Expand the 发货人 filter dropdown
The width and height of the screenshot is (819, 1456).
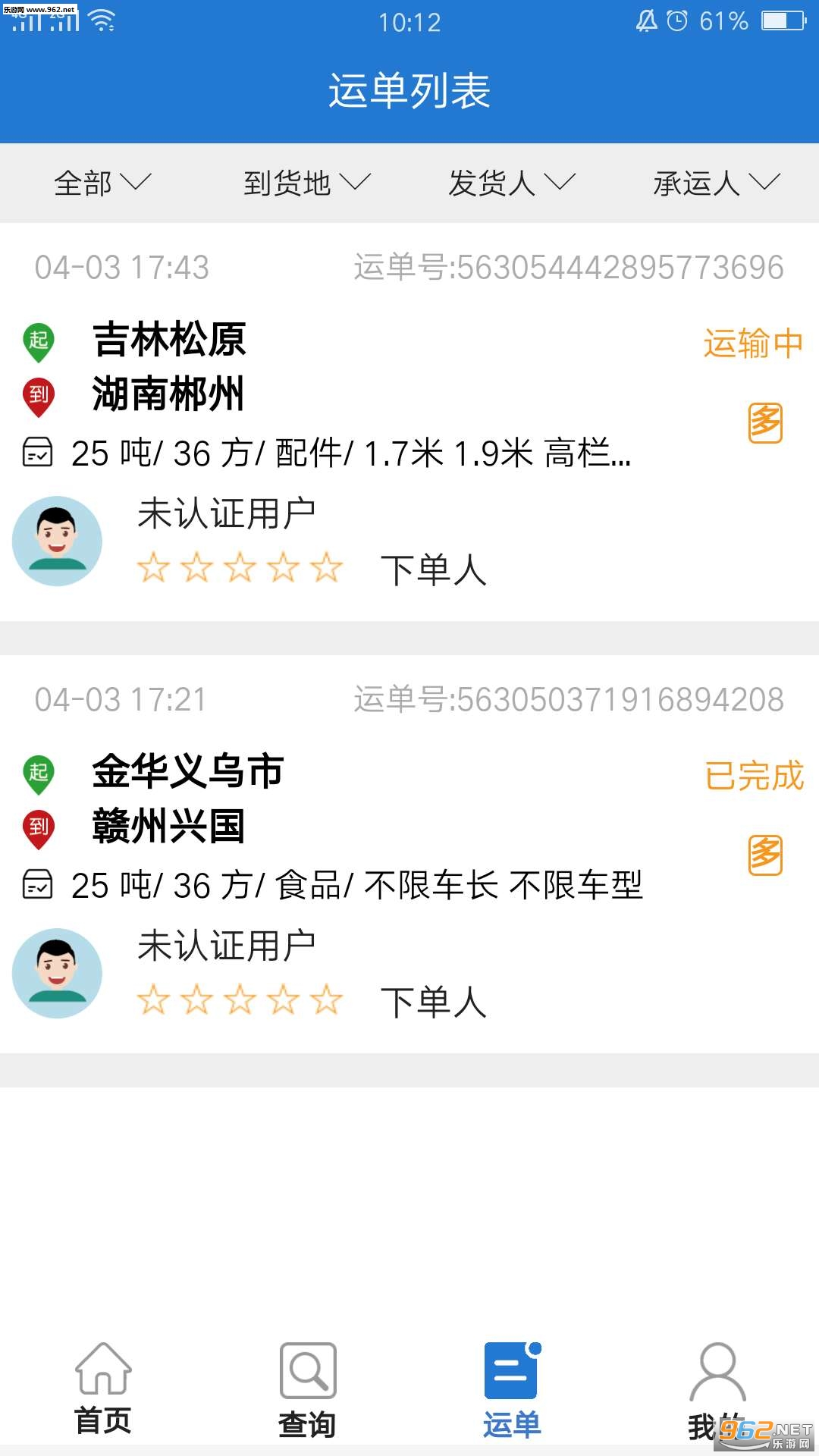[x=512, y=183]
